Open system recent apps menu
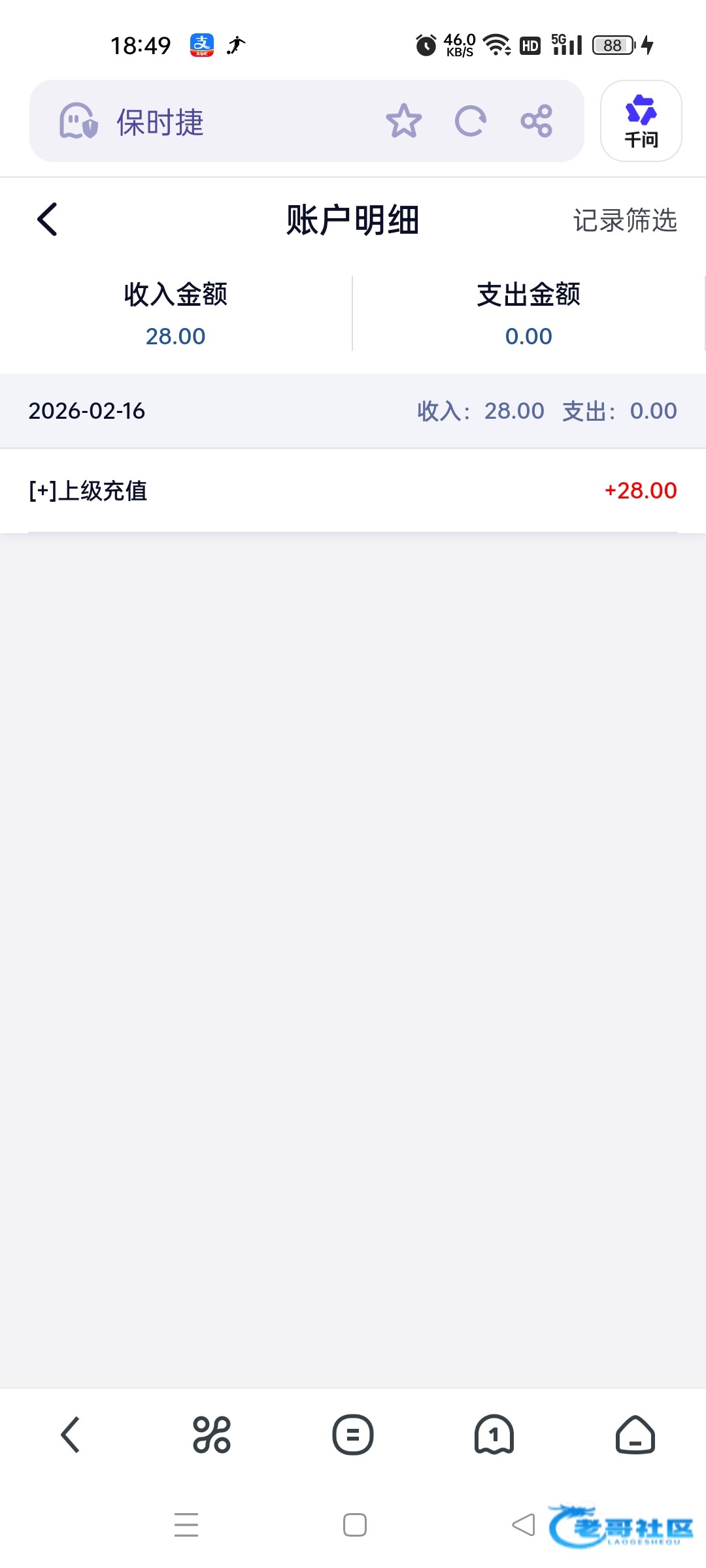Image resolution: width=706 pixels, height=1568 pixels. coord(186,1525)
